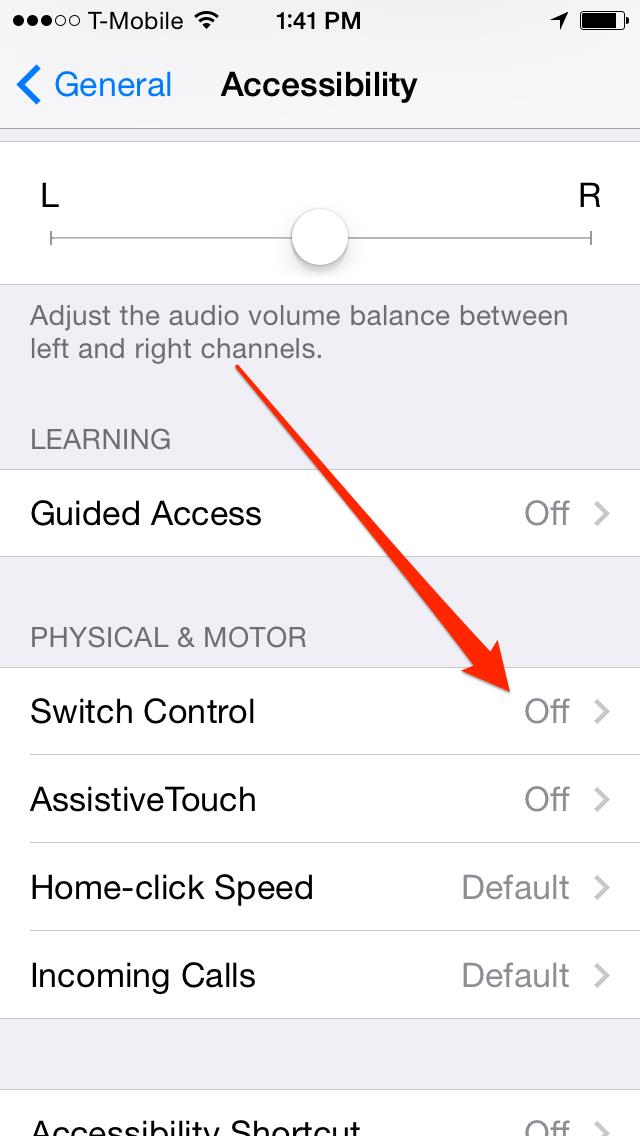Open Guided Access settings
Viewport: 640px width, 1136px height.
pos(320,513)
